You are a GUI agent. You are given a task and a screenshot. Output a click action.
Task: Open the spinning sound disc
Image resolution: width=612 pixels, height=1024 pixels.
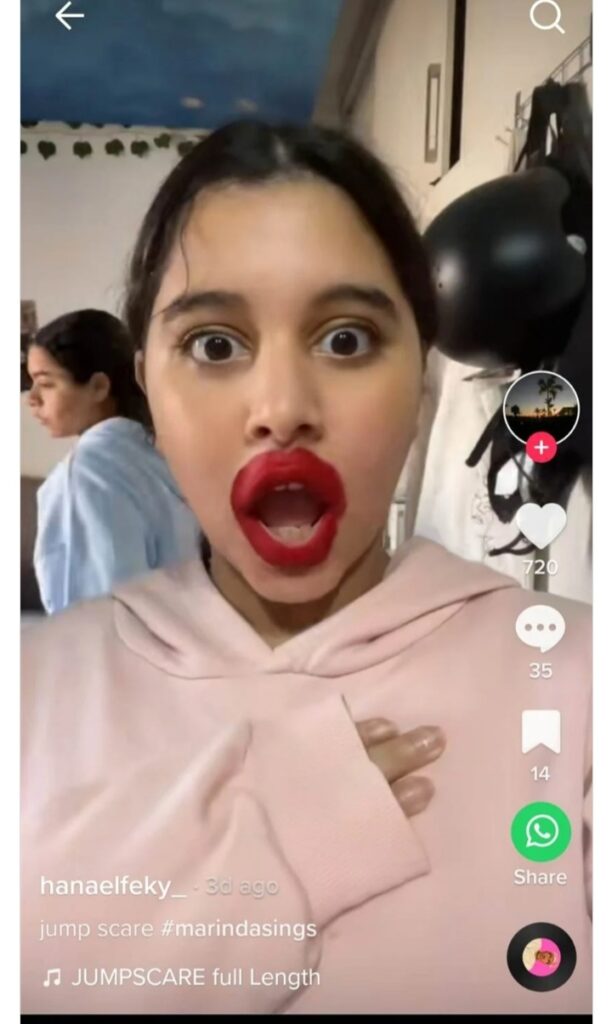click(541, 957)
